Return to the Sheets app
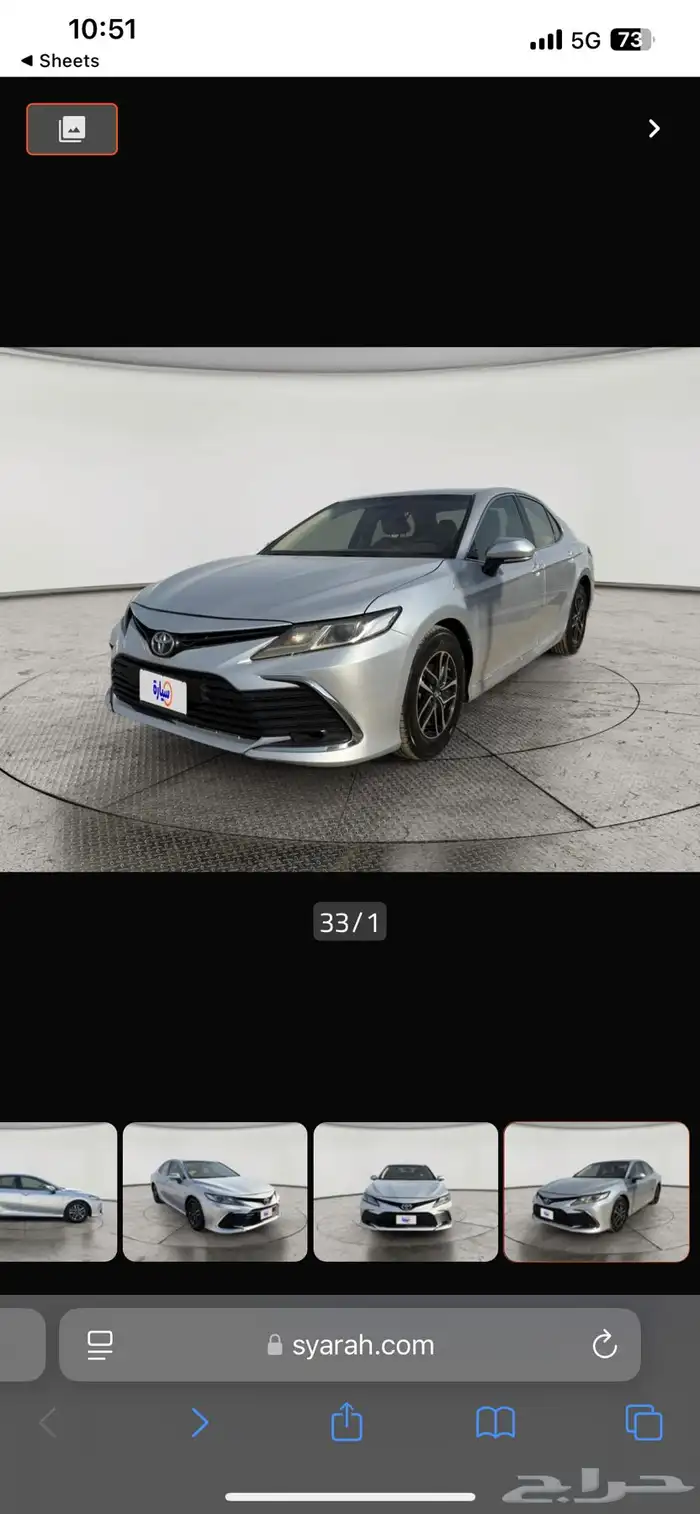This screenshot has height=1514, width=700. (60, 61)
